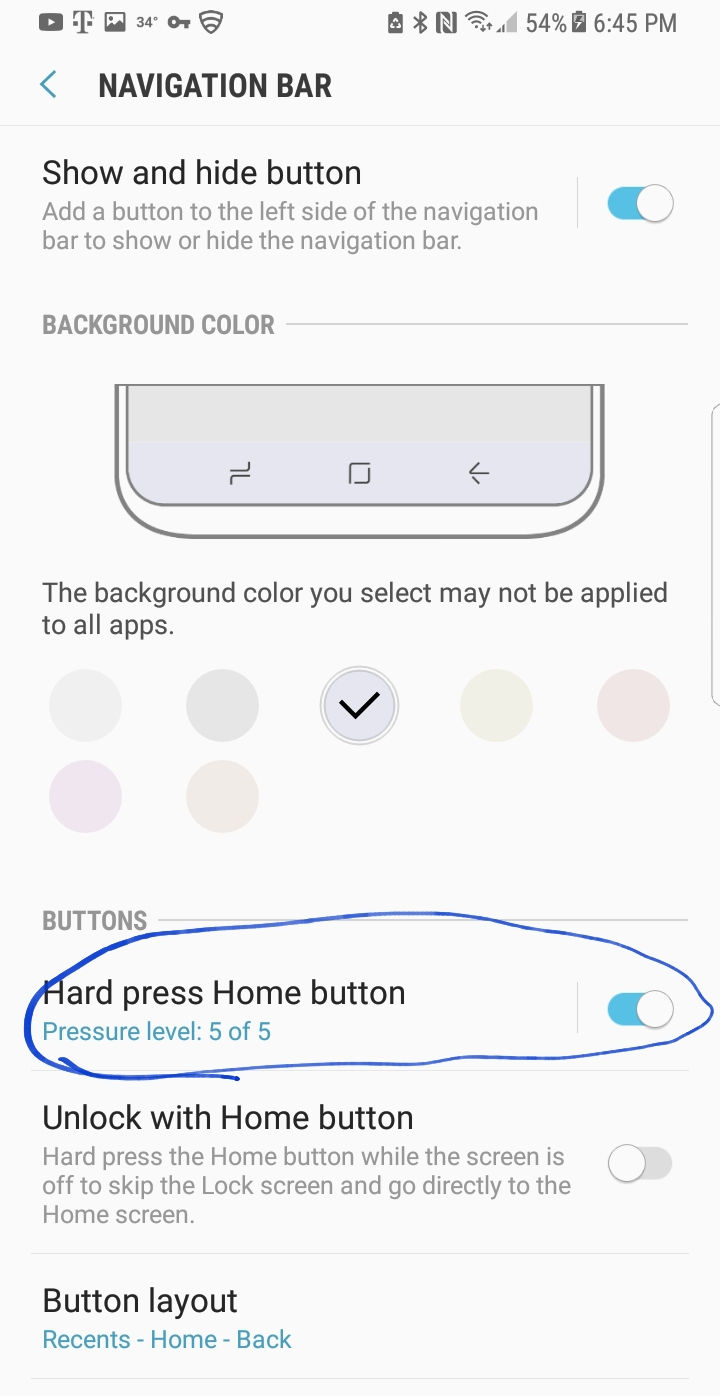
Task: Open Button layout options
Action: point(360,1318)
